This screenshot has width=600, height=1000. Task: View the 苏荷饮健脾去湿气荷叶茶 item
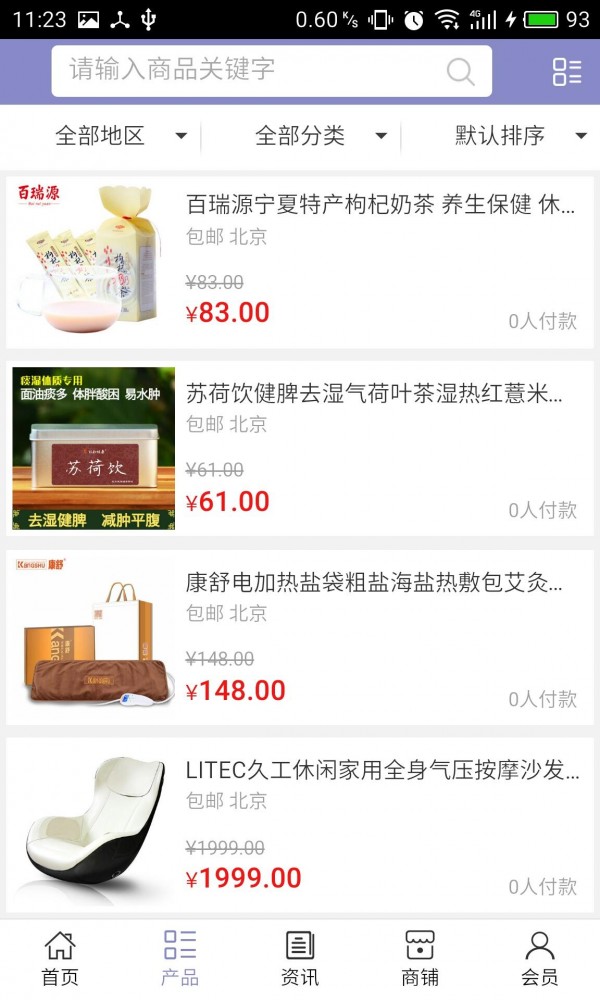[x=375, y=394]
